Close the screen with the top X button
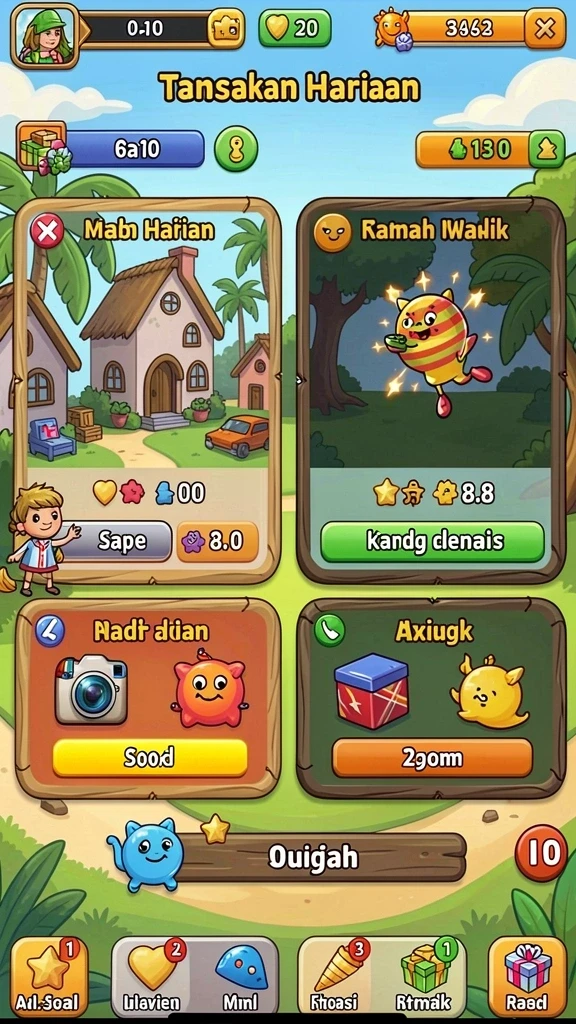This screenshot has height=1024, width=576. (545, 28)
